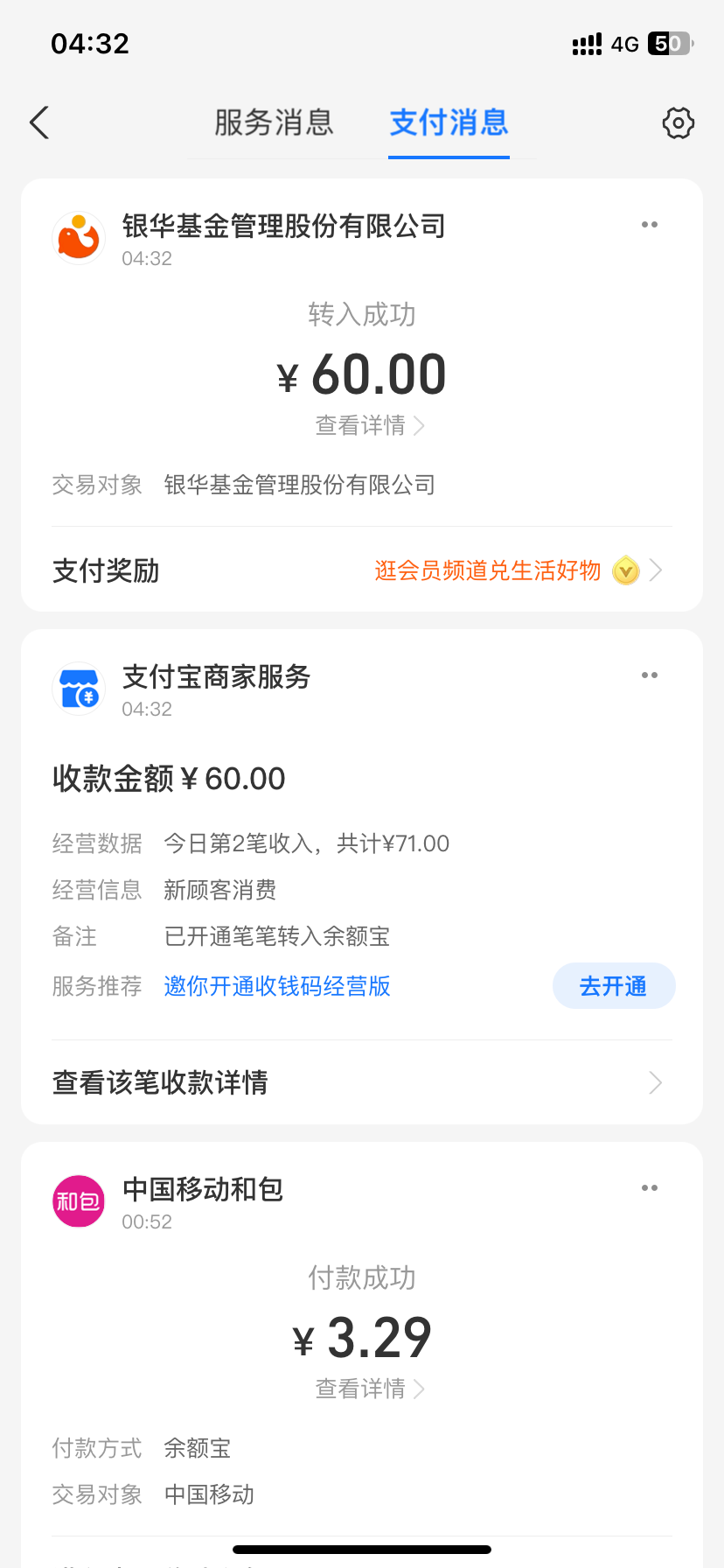Open the 中国移动和包 avatar
Viewport: 724px width, 1568px height.
click(x=79, y=1201)
